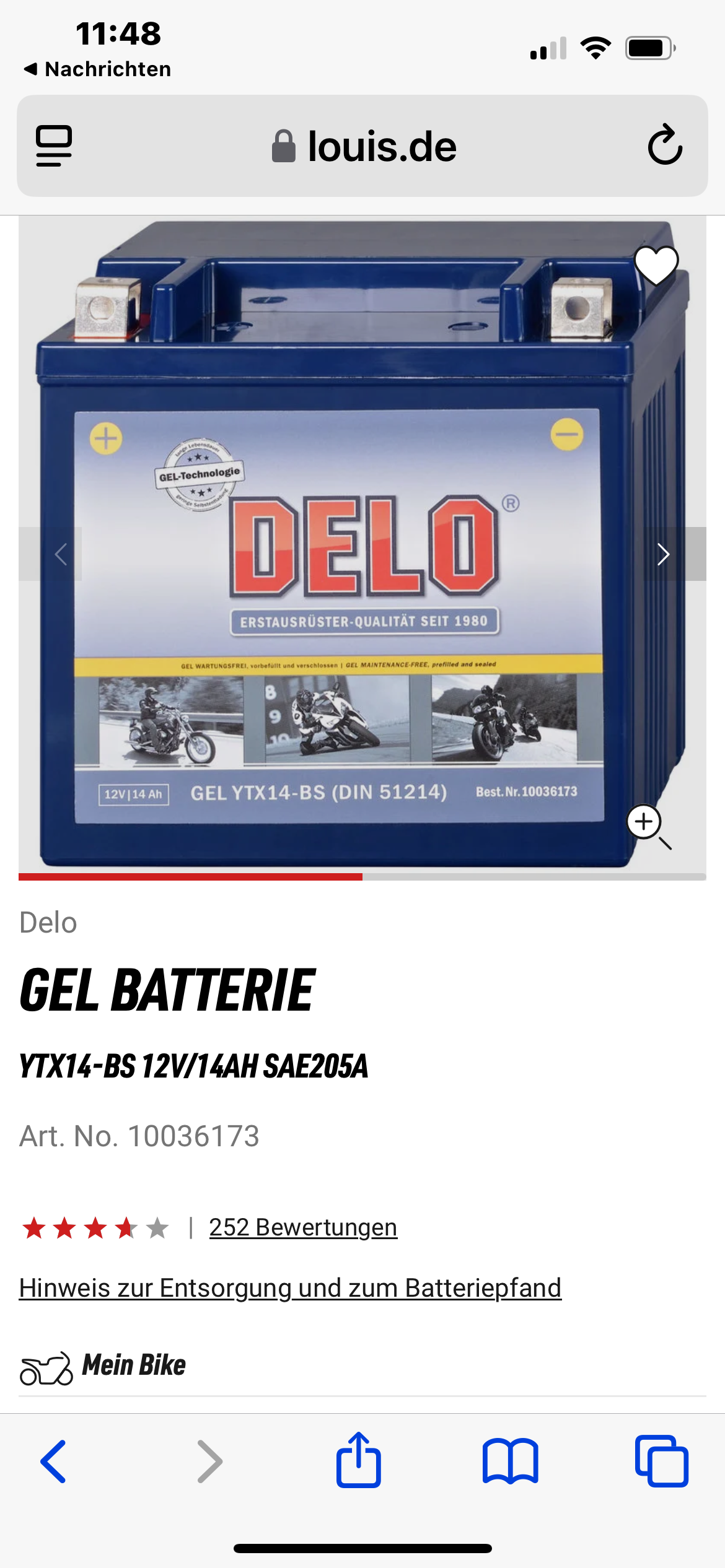Show previous product image
The width and height of the screenshot is (725, 1568).
coord(61,554)
